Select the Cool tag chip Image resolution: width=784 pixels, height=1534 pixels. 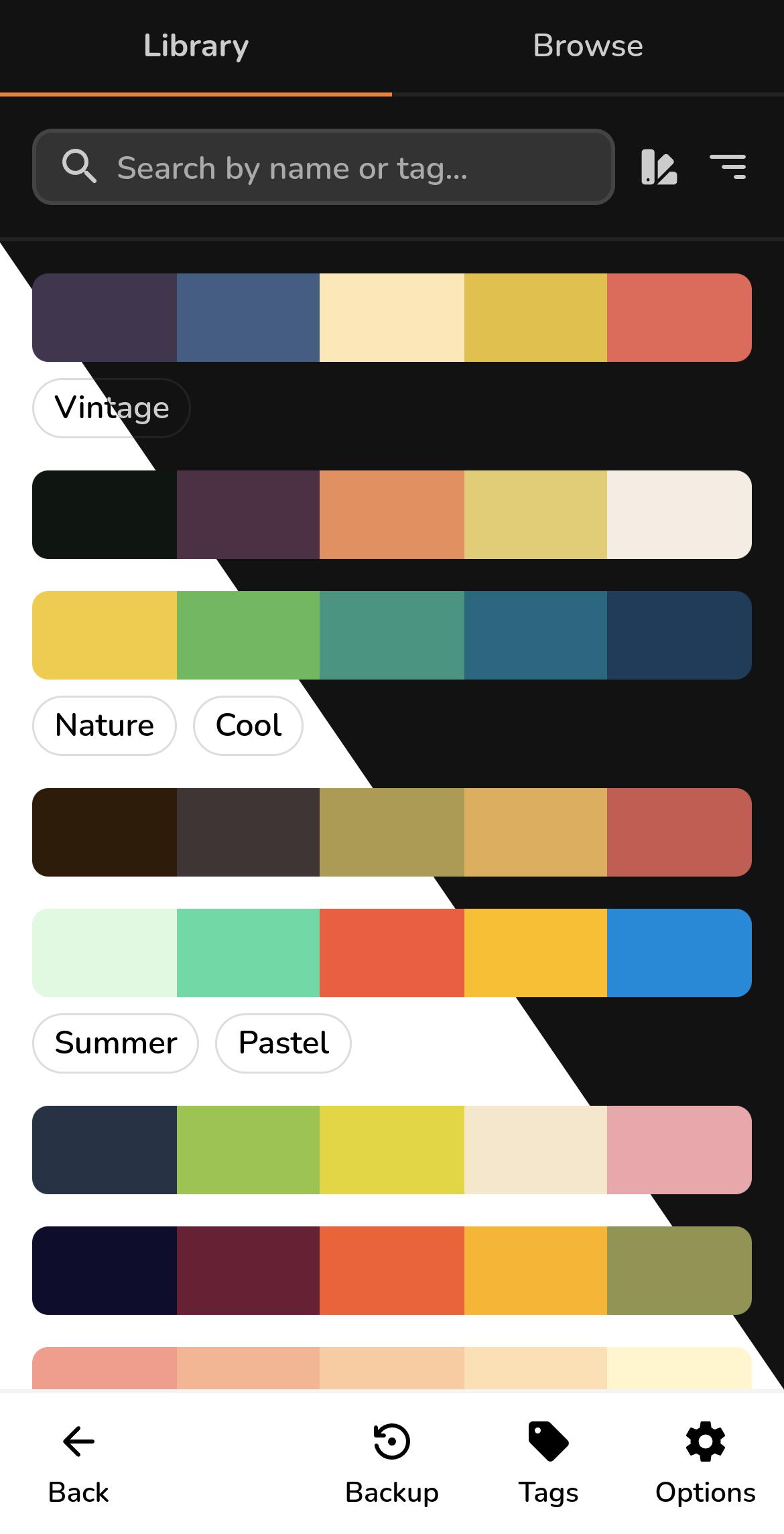pyautogui.click(x=248, y=725)
